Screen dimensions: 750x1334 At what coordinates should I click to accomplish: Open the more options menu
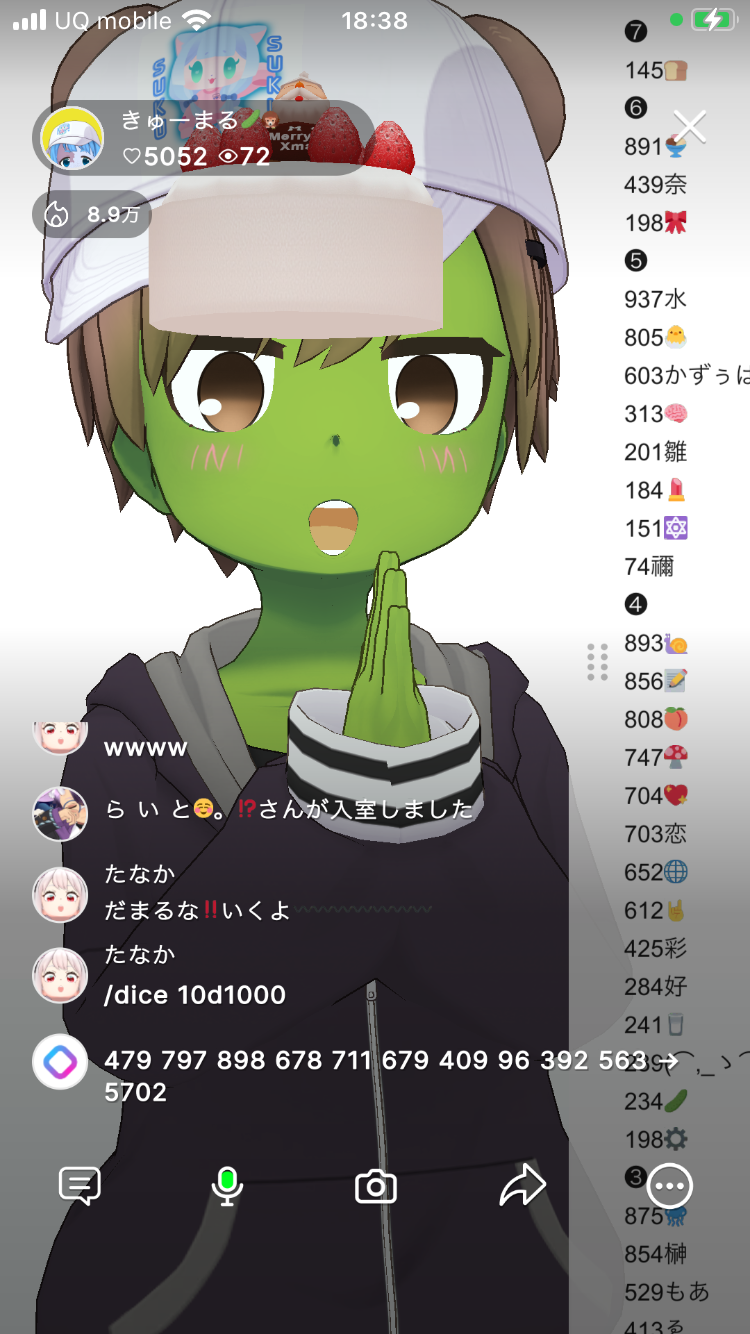(x=669, y=1187)
